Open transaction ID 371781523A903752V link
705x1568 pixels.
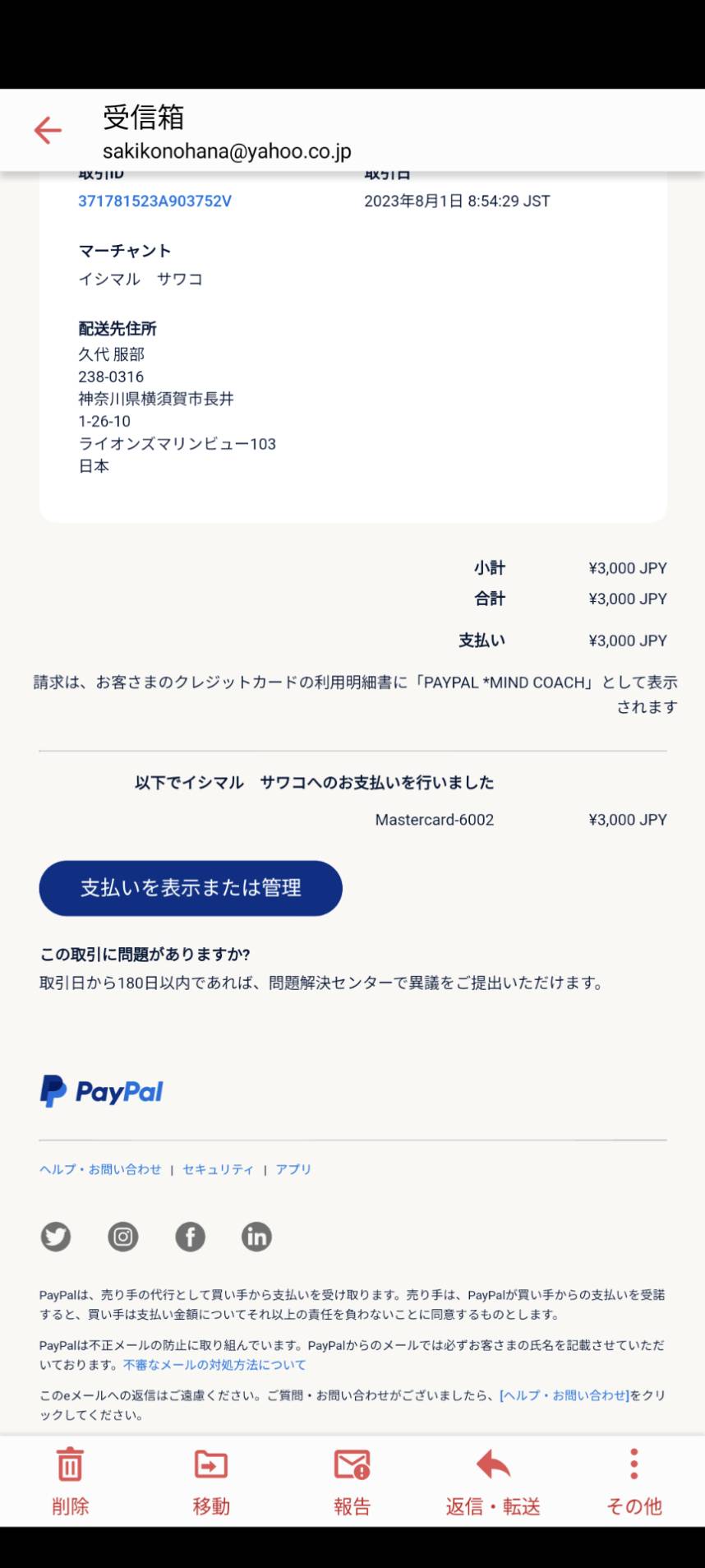tap(154, 201)
